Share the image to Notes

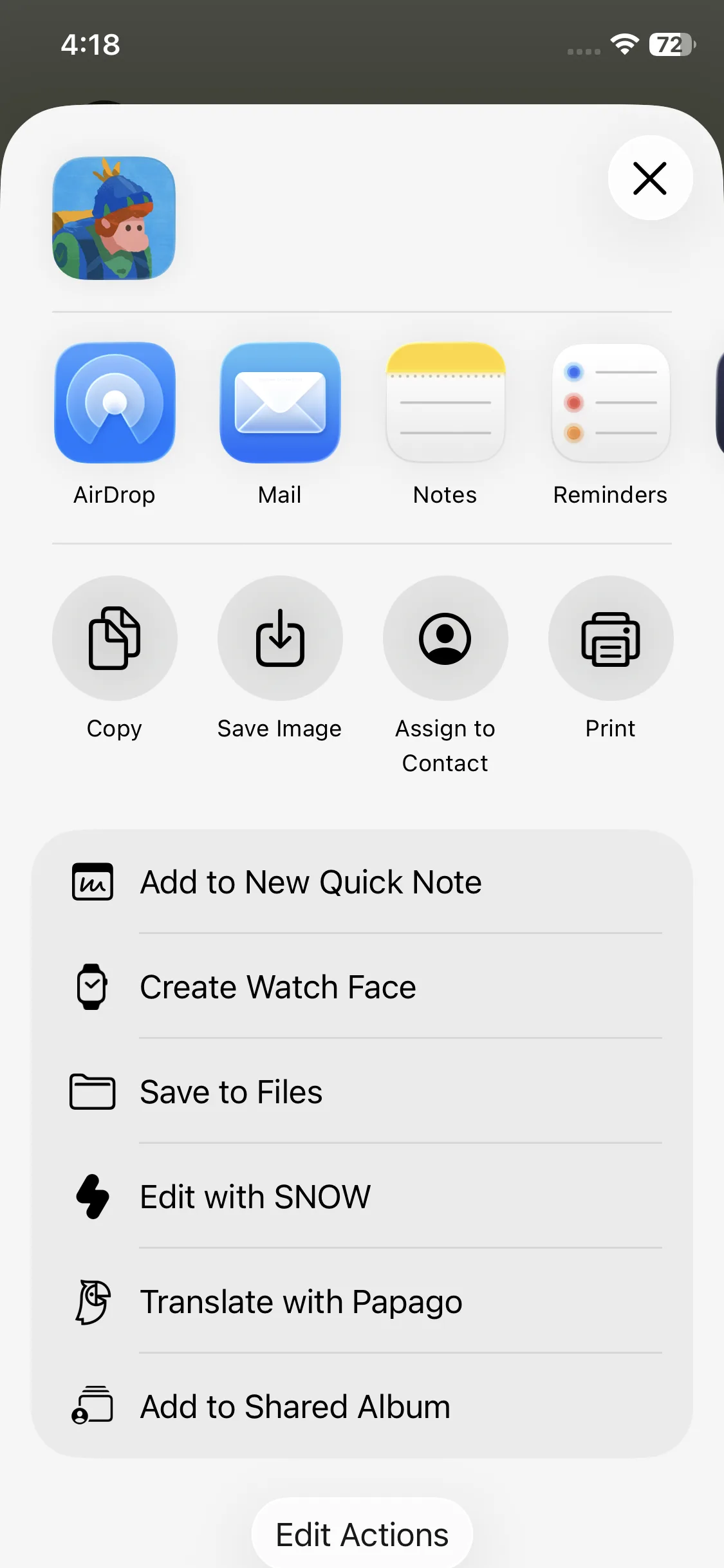pyautogui.click(x=445, y=403)
